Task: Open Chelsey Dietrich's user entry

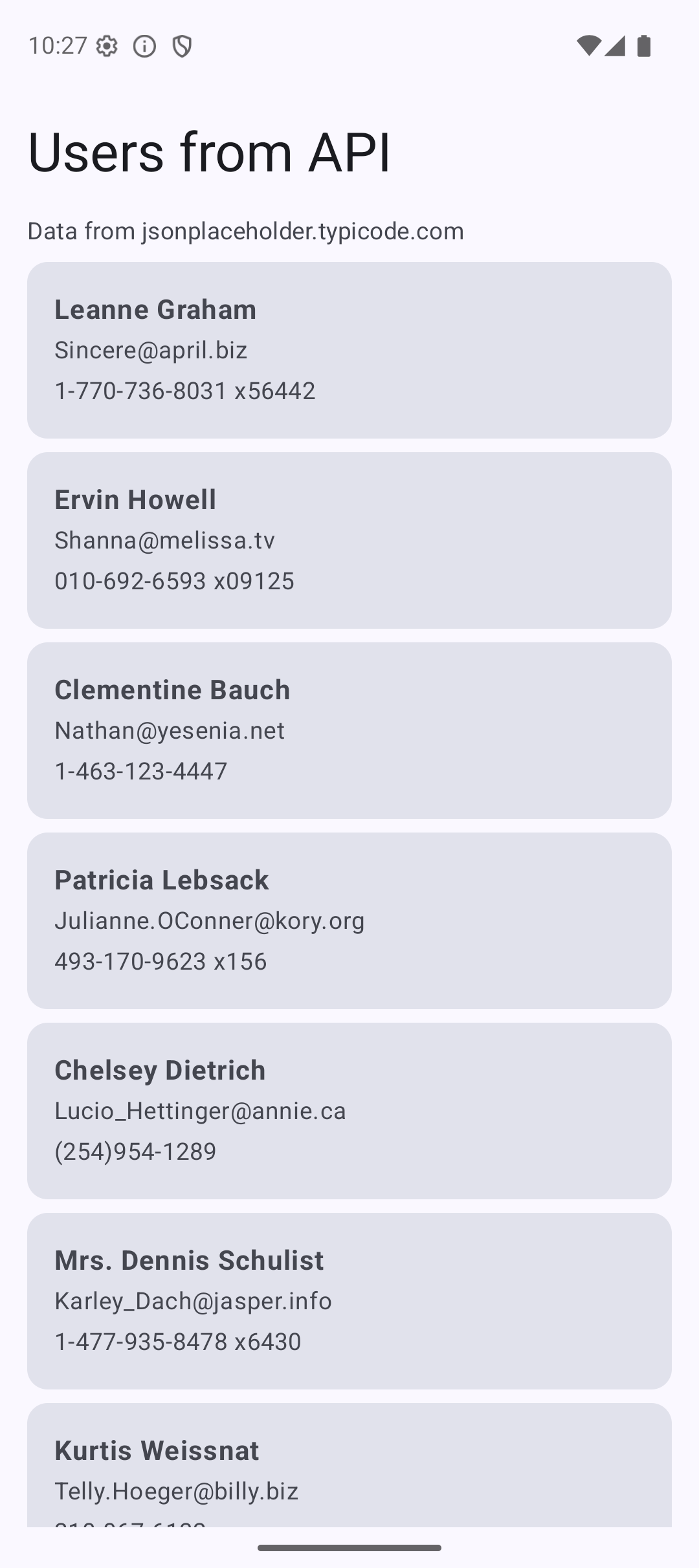Action: click(349, 1111)
